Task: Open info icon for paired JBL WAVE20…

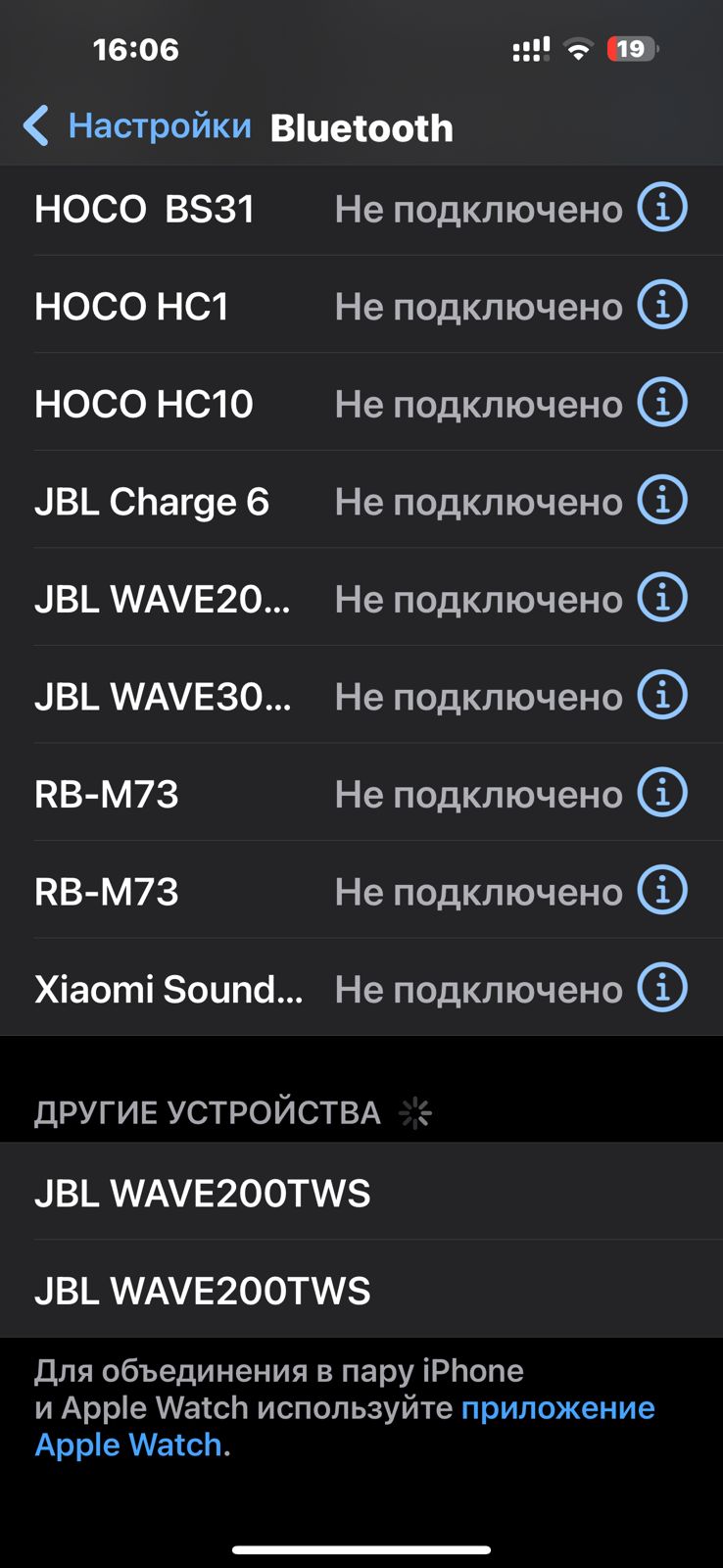Action: [x=662, y=598]
